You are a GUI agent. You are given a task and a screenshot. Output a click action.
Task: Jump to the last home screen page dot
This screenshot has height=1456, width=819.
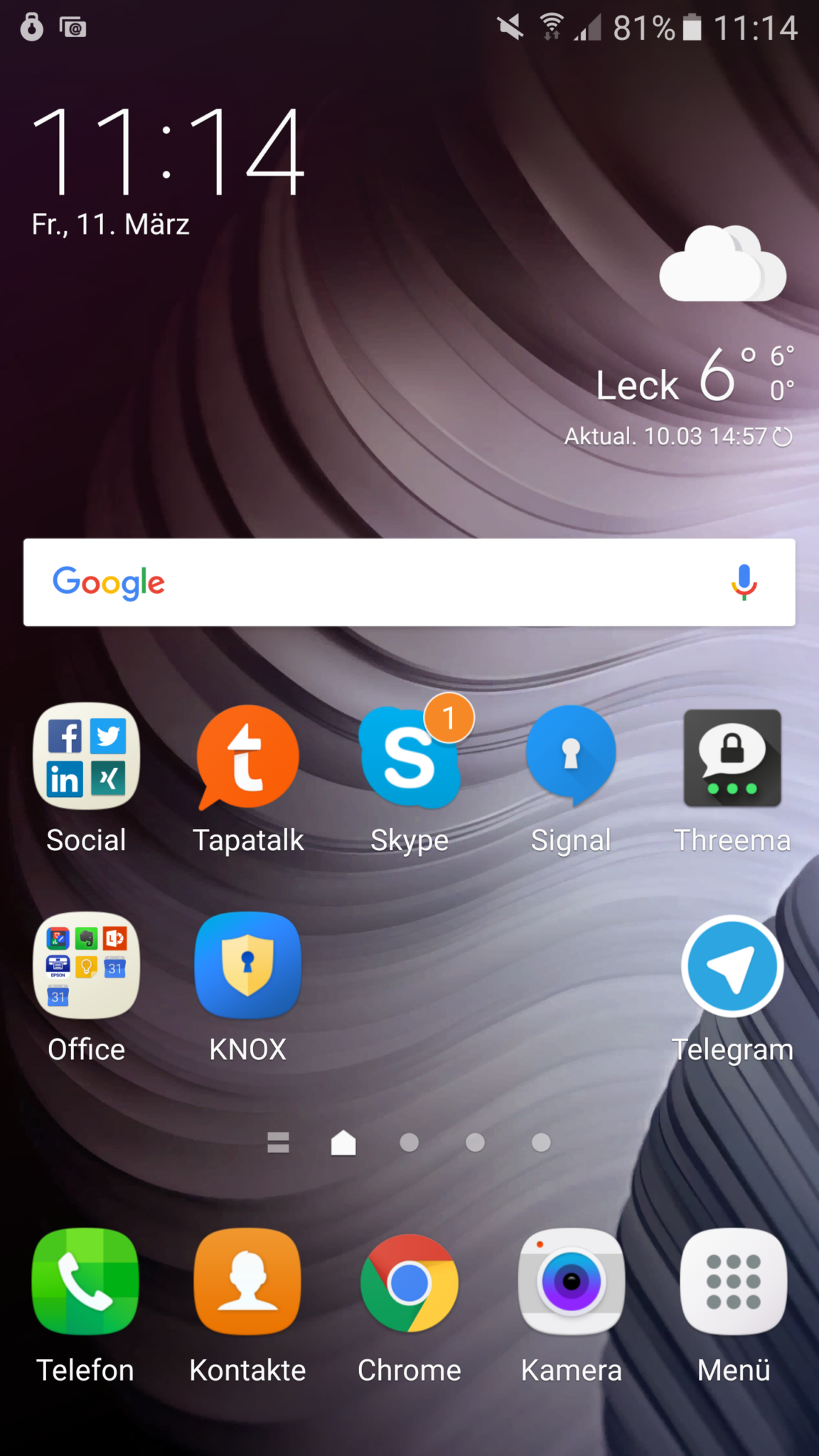[541, 1142]
